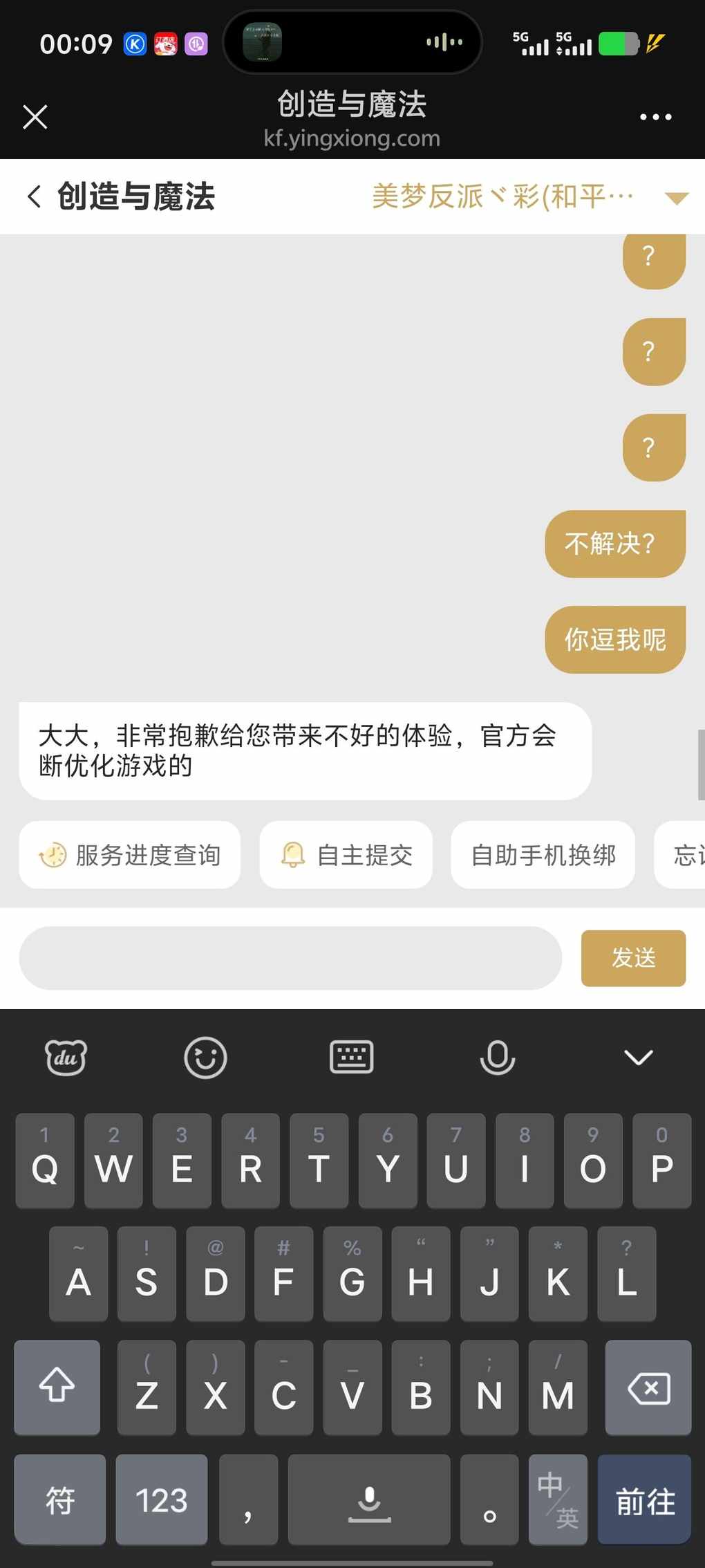705x1568 pixels.
Task: Hide the on-screen keyboard
Action: 638,1058
